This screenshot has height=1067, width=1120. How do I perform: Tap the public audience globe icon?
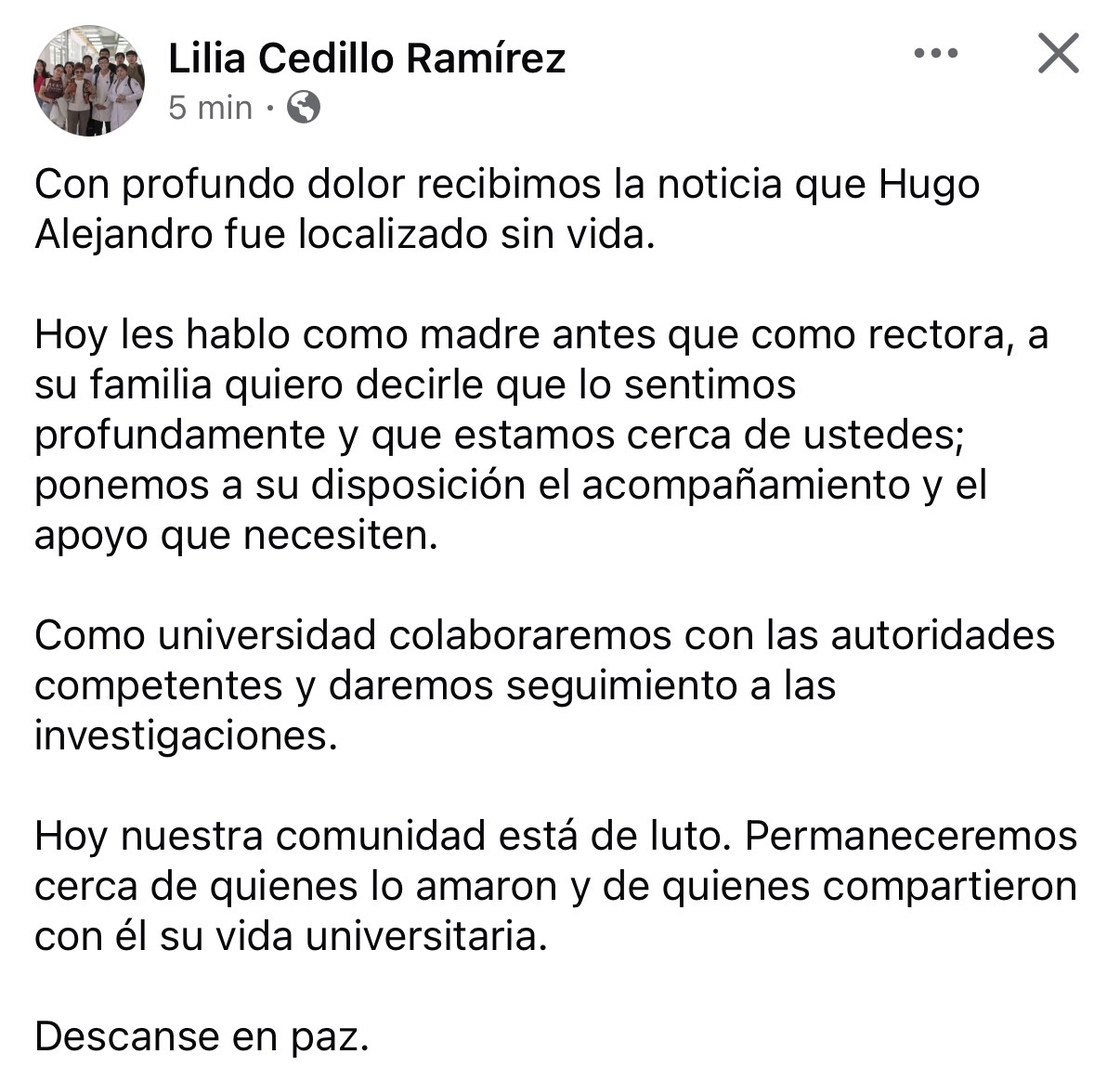click(304, 108)
